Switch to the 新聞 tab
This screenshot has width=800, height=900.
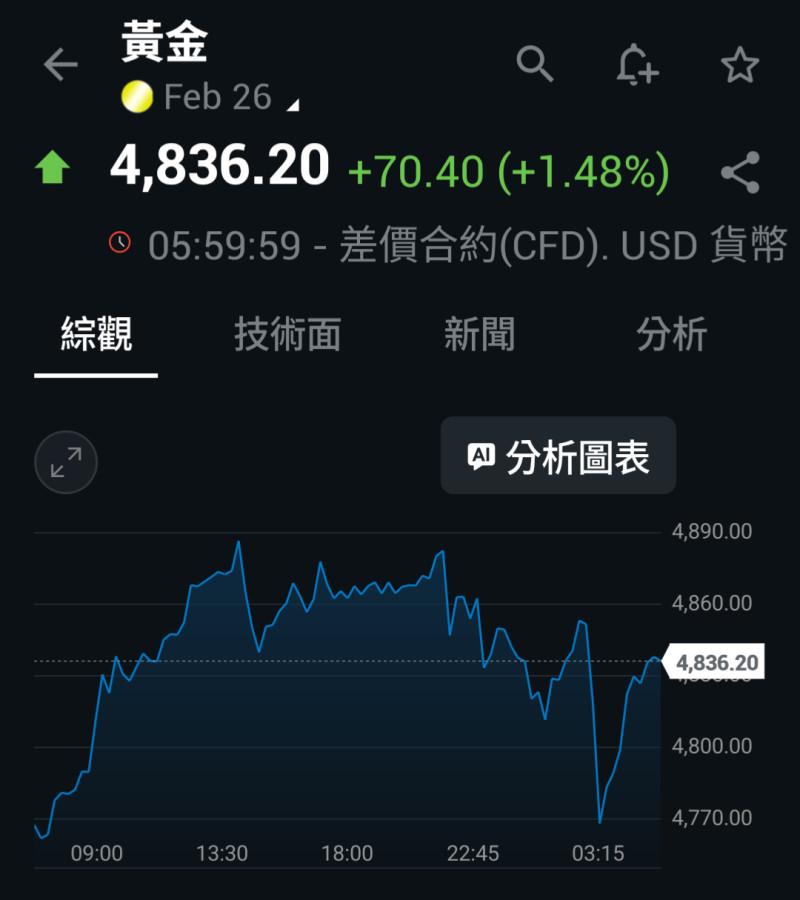tap(479, 334)
